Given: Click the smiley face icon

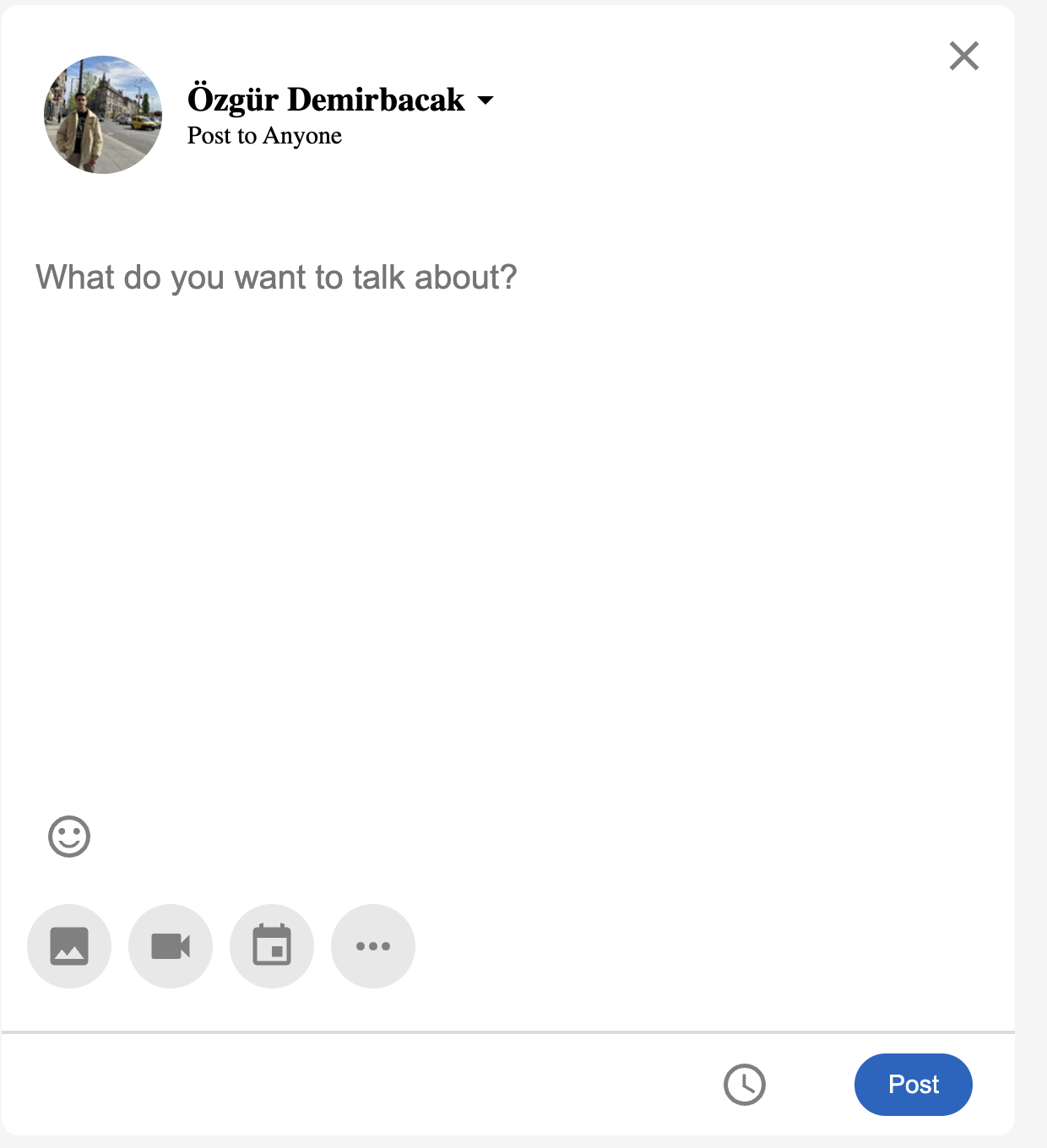Looking at the screenshot, I should pos(69,837).
